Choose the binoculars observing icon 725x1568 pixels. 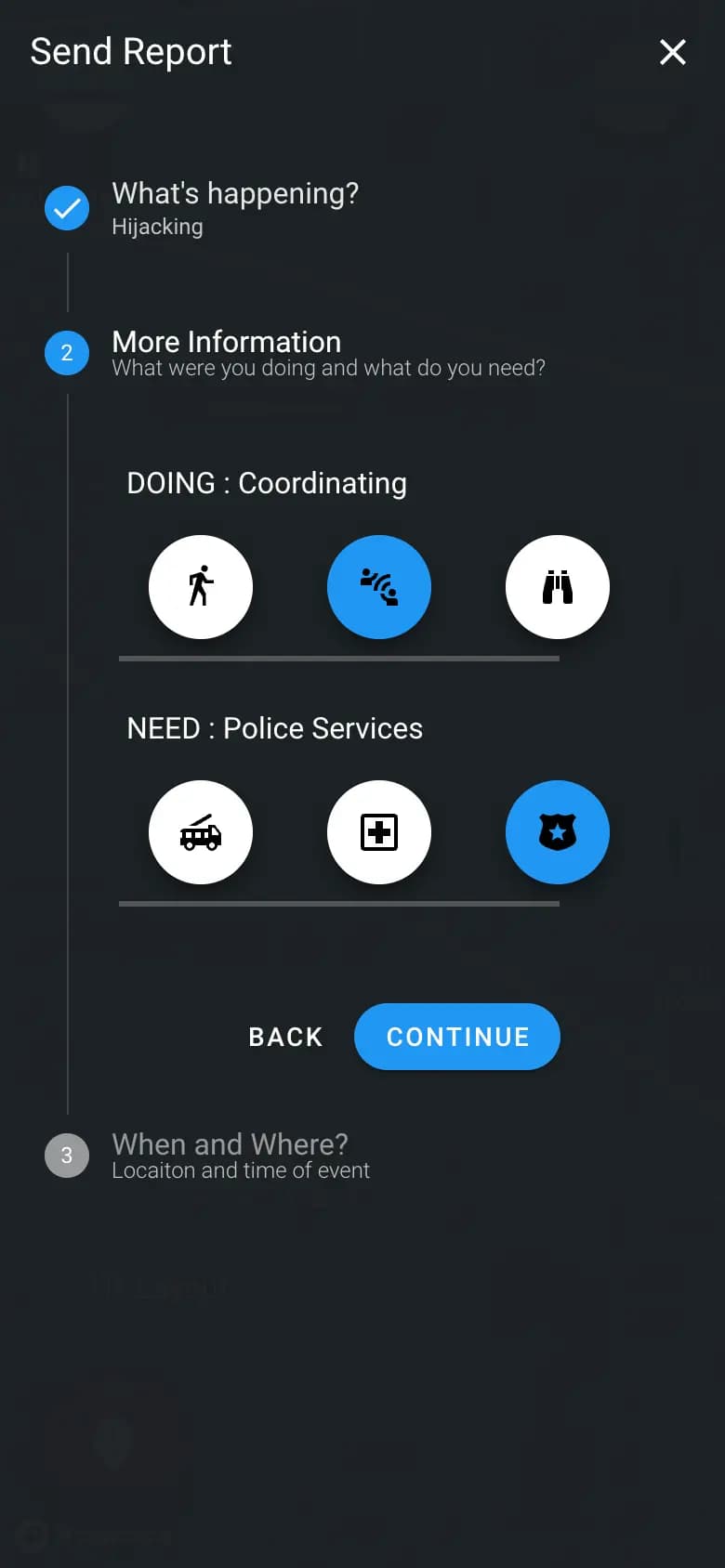(558, 587)
